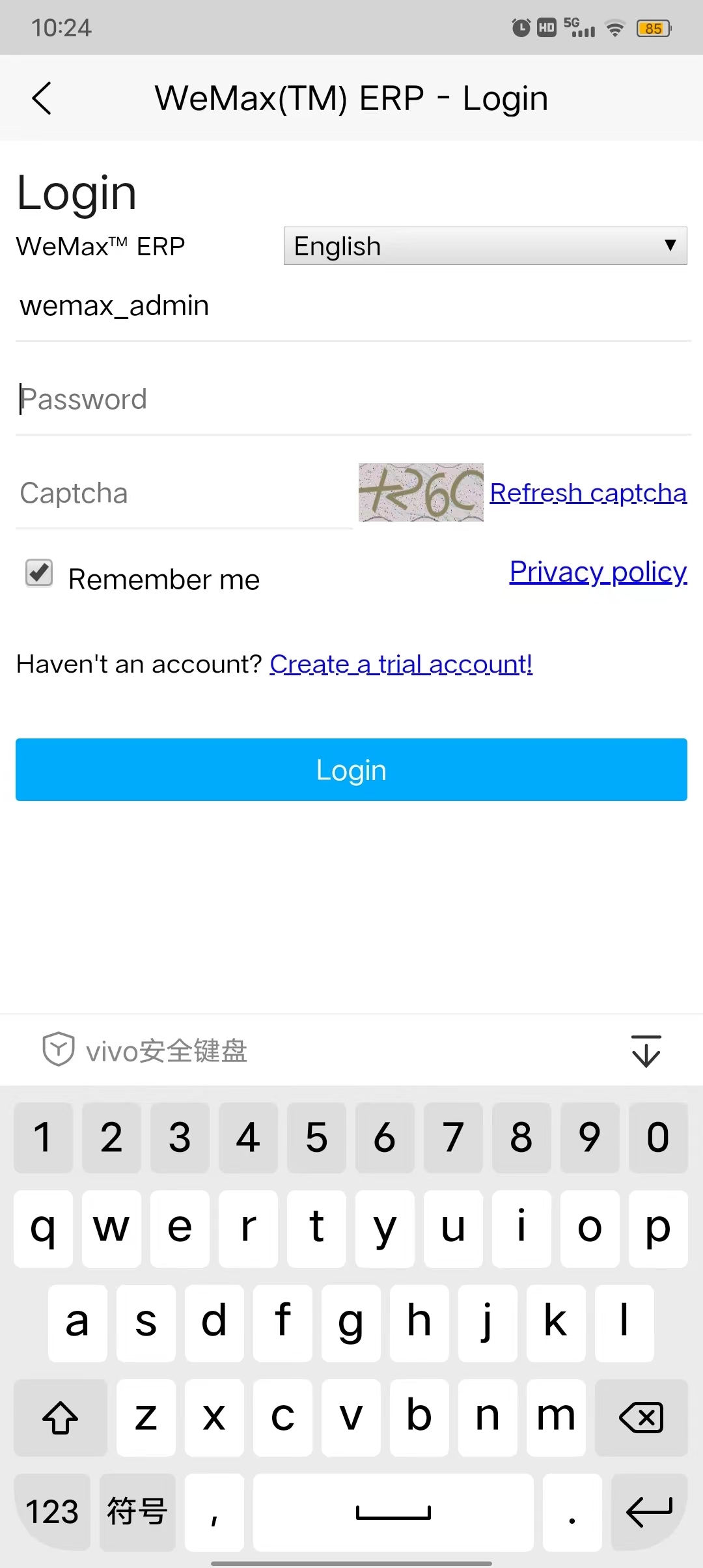Focus the wemax_admin username field
703x1568 pixels.
coord(351,306)
